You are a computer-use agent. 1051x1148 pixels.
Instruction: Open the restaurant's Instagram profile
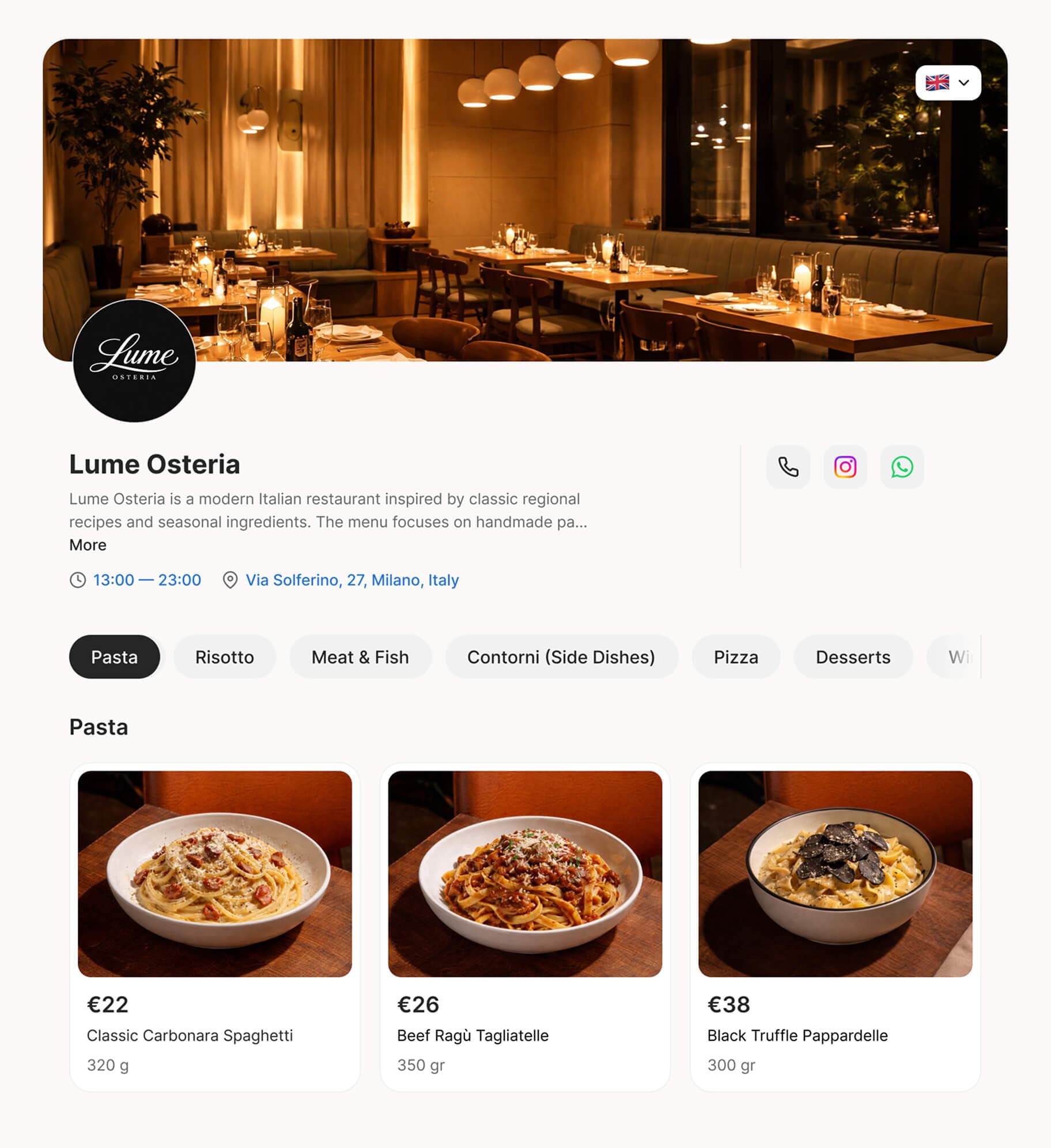[845, 467]
